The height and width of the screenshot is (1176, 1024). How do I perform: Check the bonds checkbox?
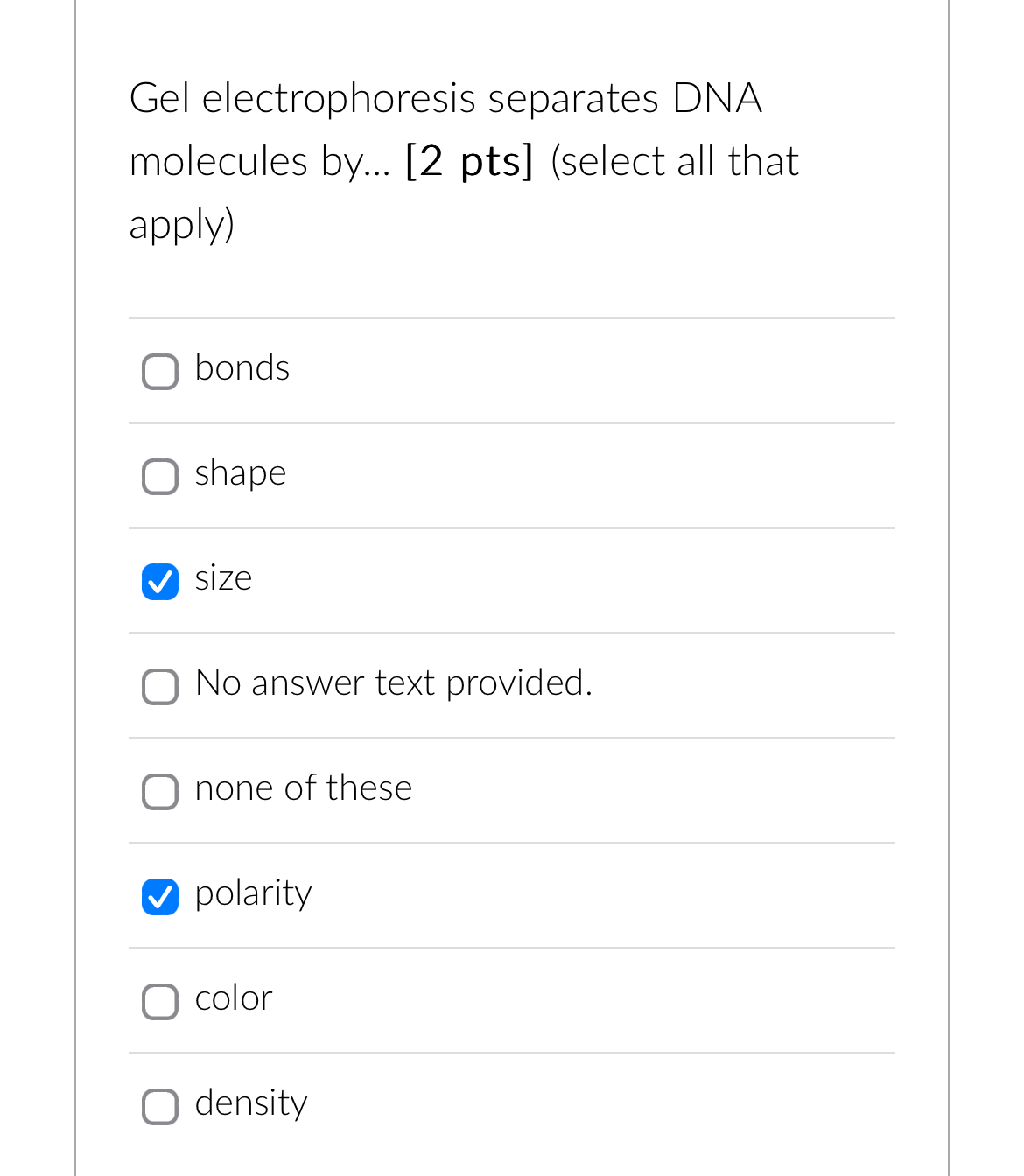point(160,372)
